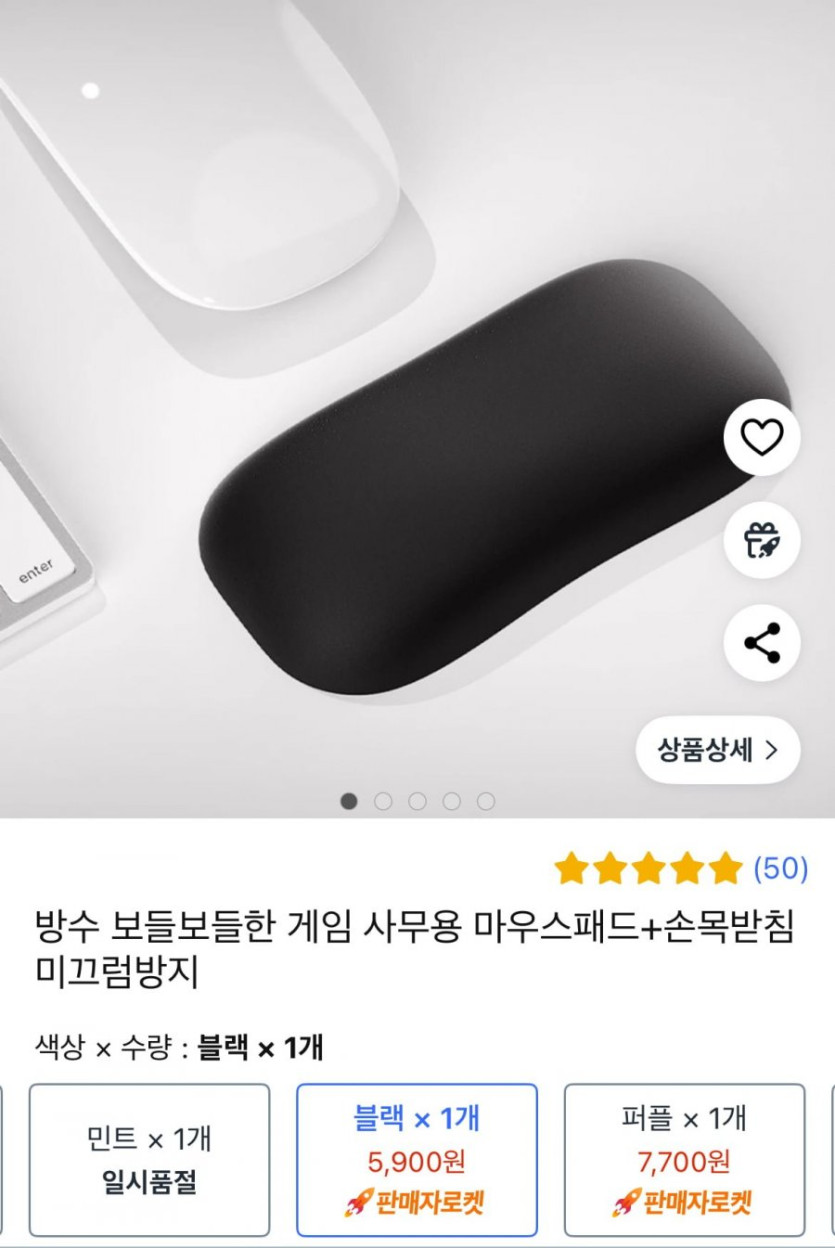835x1248 pixels.
Task: Select the 민트 × 1개 option
Action: point(149,1160)
